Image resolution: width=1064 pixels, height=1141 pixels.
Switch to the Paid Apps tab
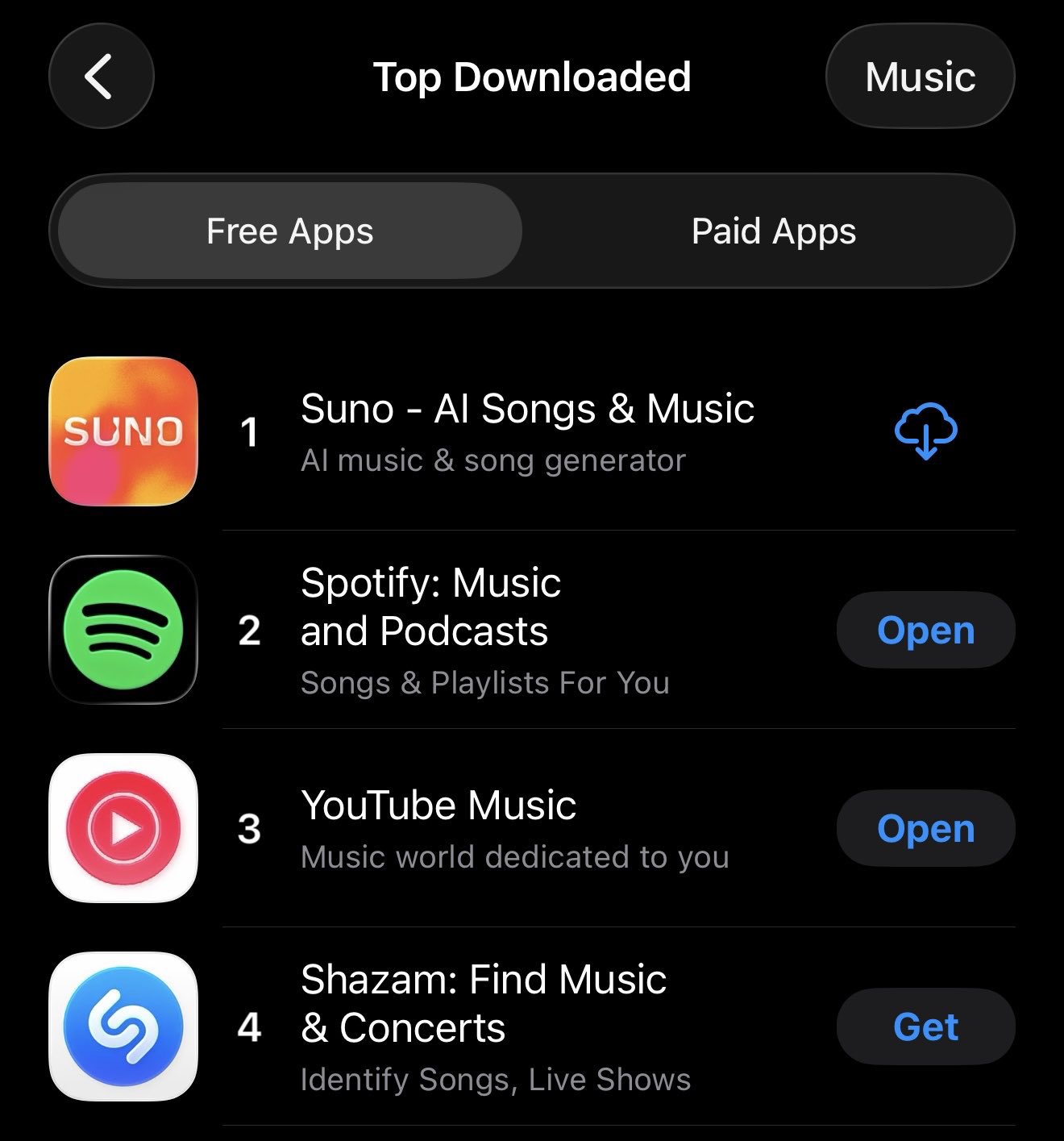[773, 231]
